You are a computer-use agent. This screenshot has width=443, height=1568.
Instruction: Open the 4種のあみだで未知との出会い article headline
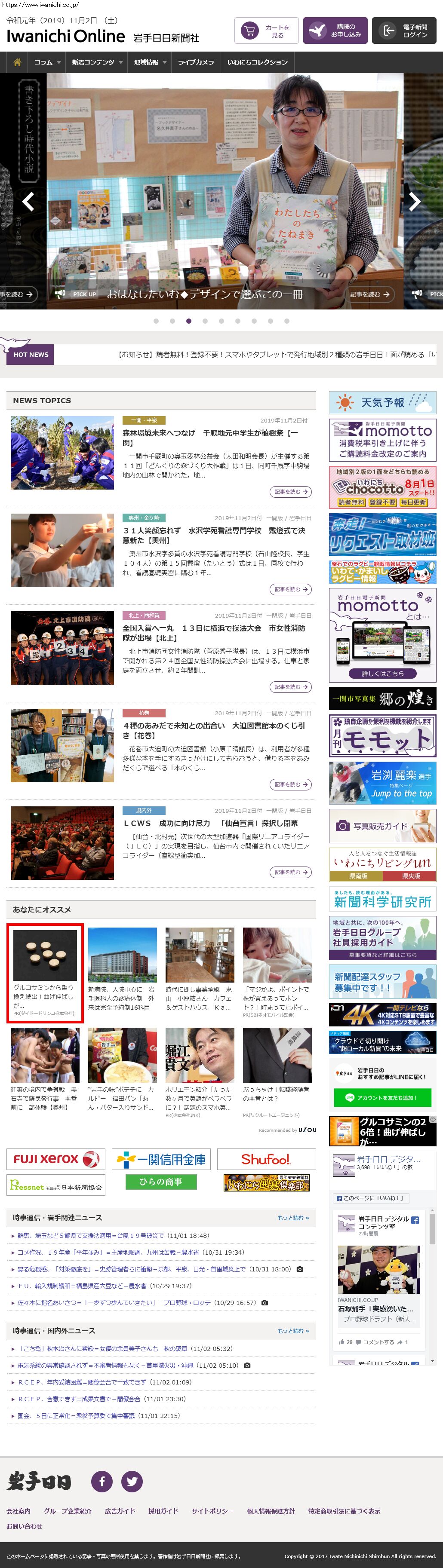coord(213,730)
